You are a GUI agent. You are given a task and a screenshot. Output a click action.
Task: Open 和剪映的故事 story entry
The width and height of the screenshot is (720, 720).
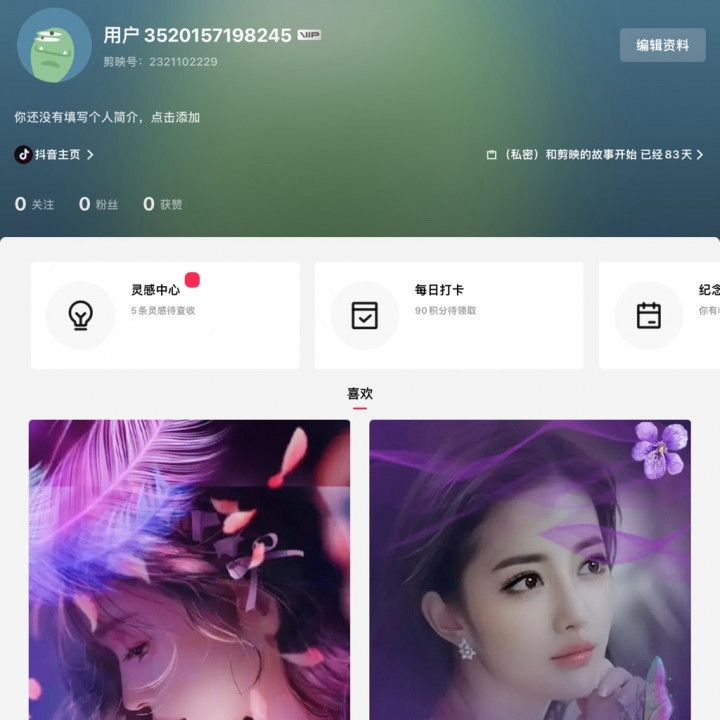point(595,155)
